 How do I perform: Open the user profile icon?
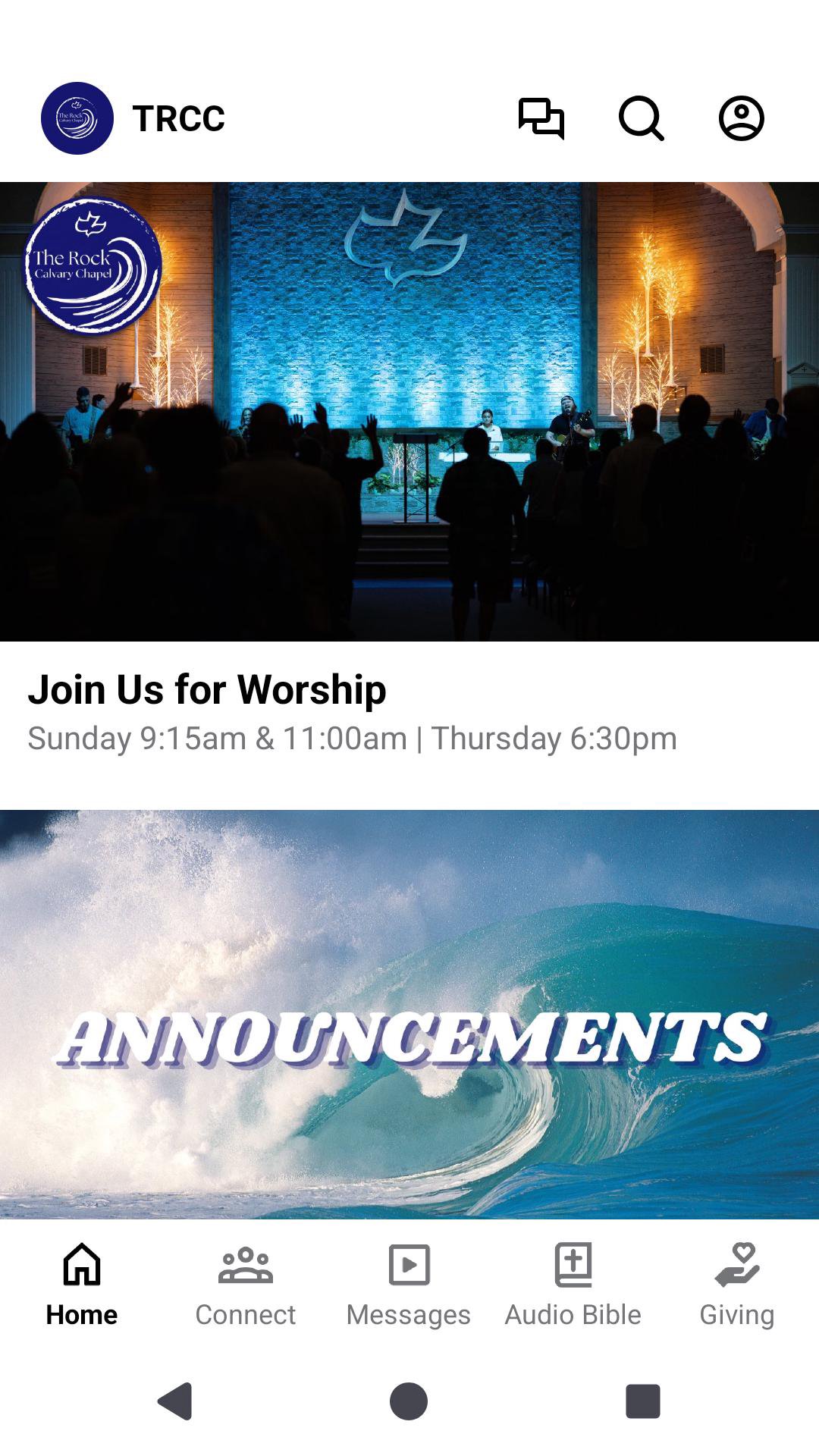tap(741, 118)
